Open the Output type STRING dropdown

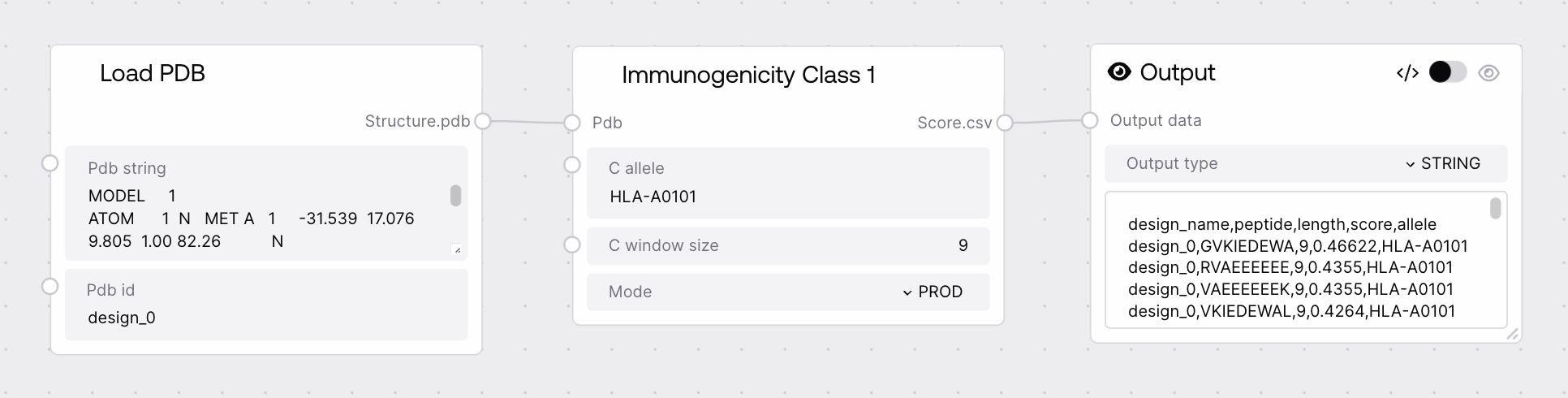click(x=1442, y=163)
